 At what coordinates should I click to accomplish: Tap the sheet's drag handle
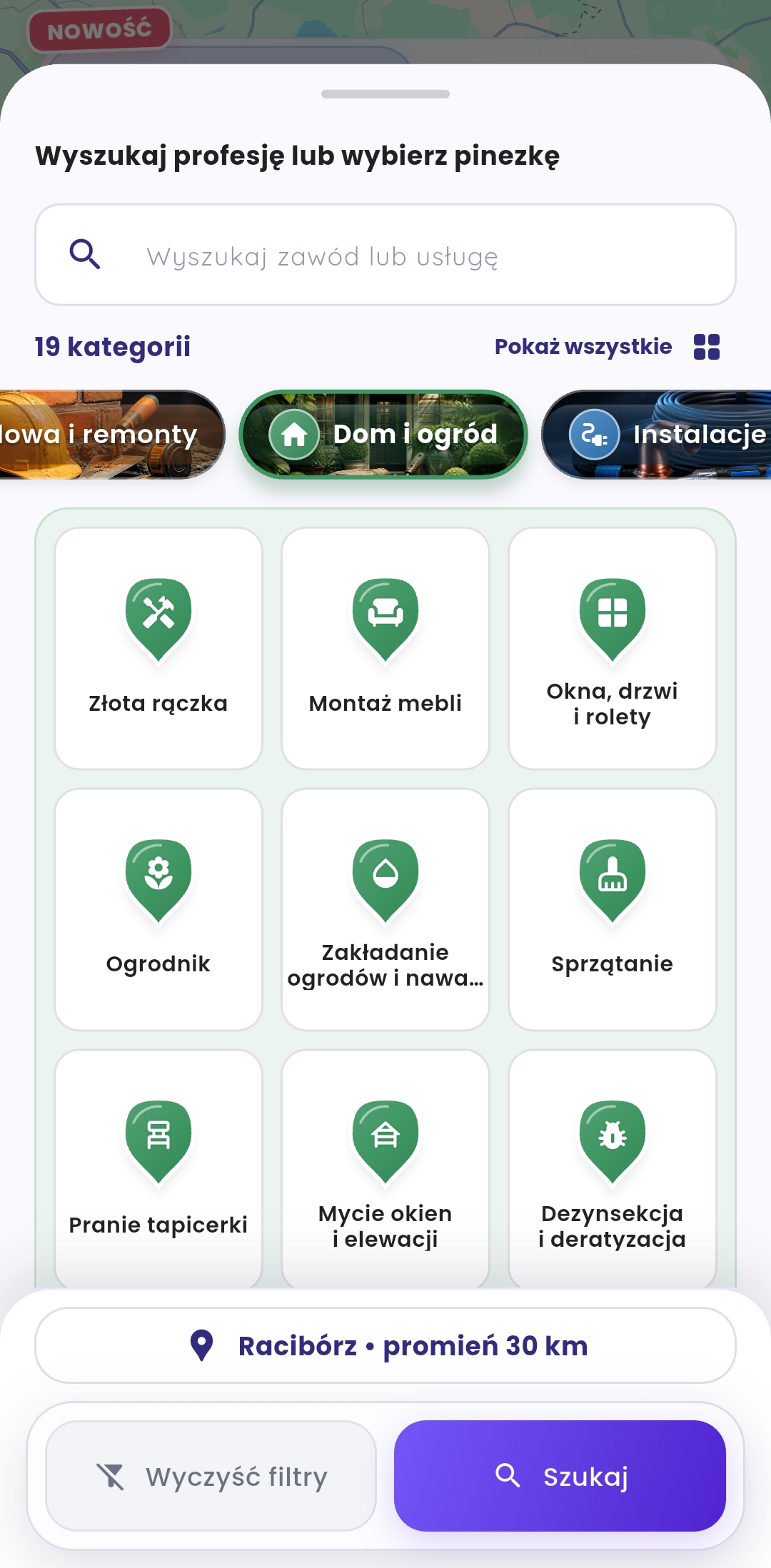[x=385, y=94]
